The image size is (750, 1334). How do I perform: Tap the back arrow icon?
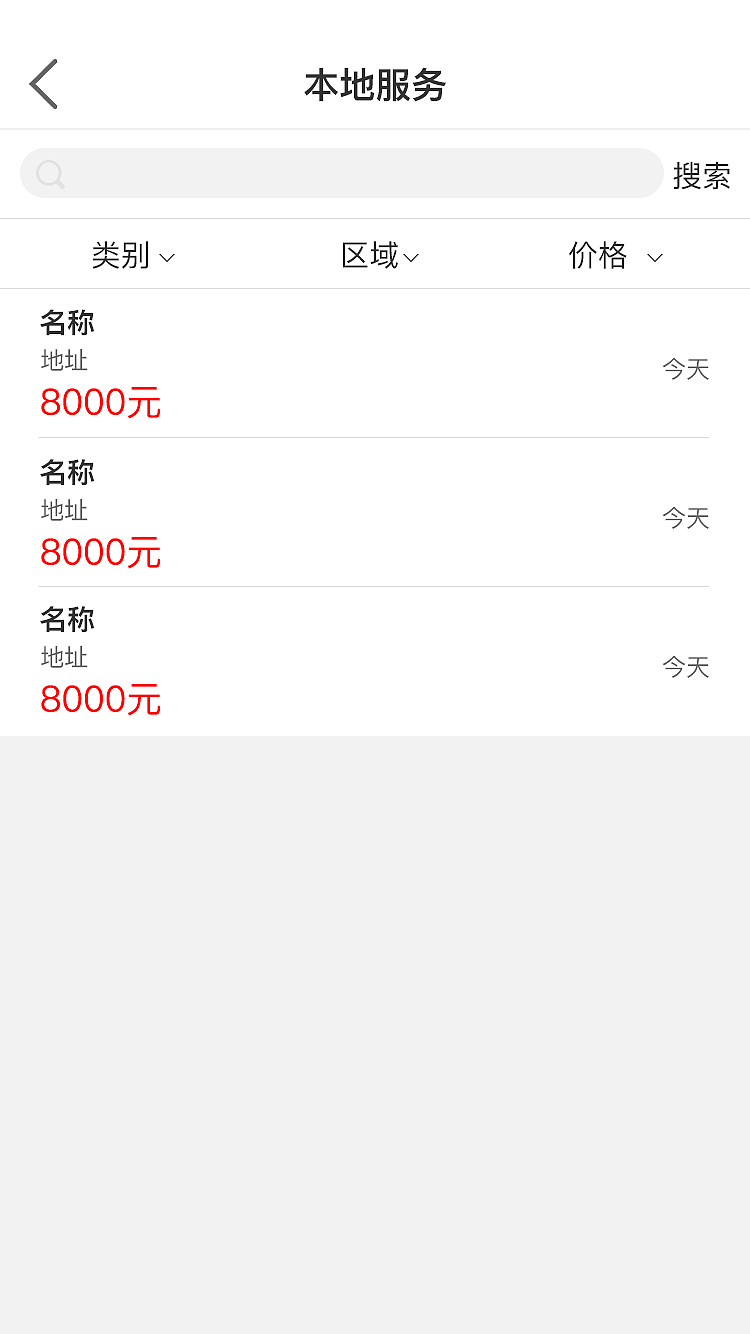click(42, 84)
